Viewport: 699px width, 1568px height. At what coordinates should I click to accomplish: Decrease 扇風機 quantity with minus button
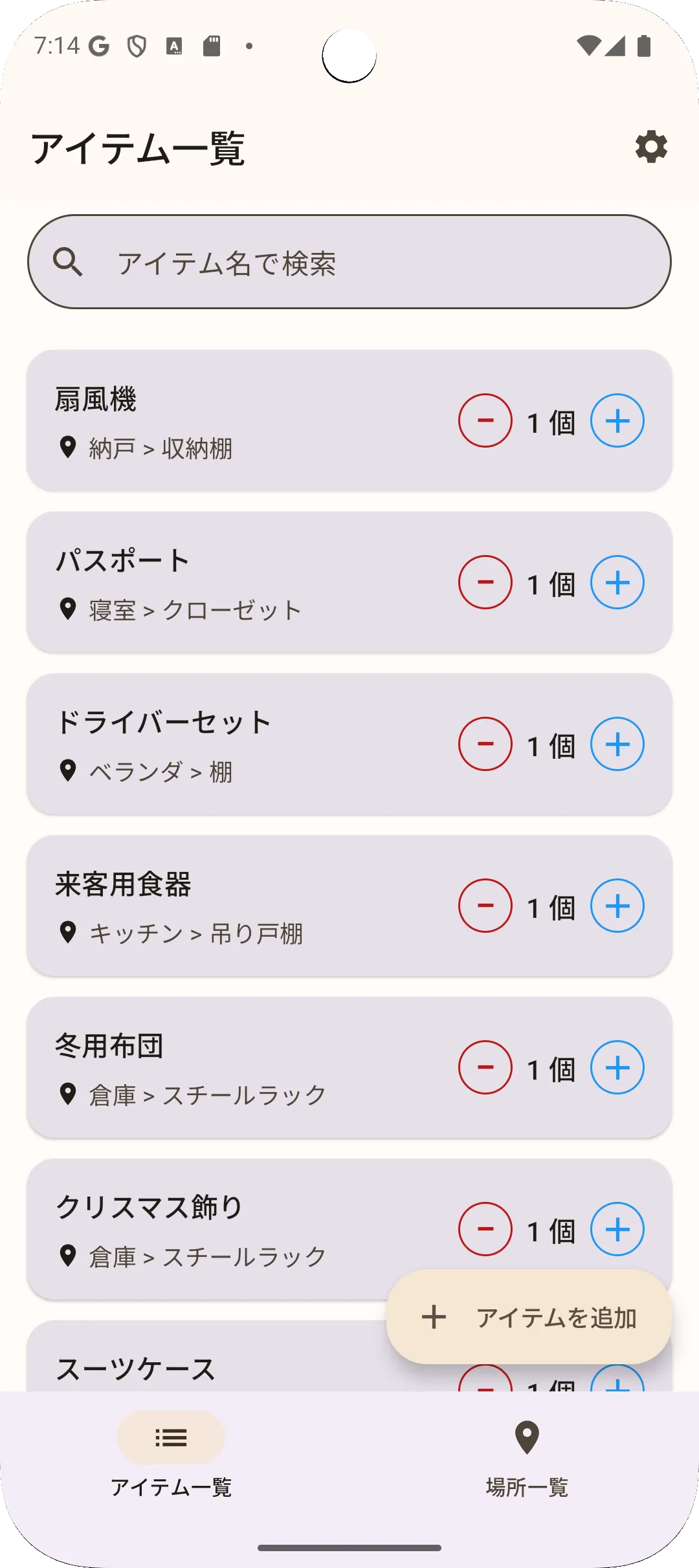485,420
